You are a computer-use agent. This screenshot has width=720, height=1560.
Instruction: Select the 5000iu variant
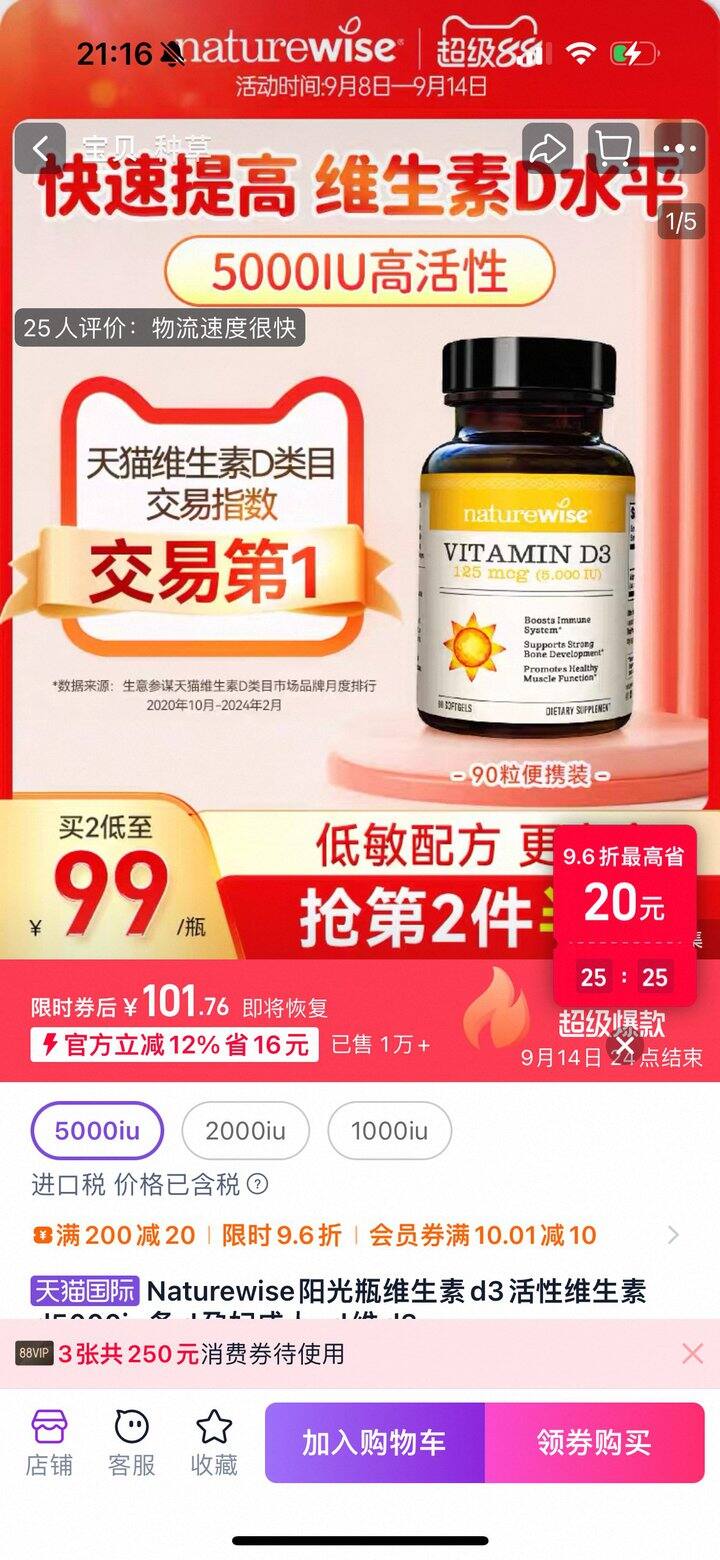coord(97,1131)
